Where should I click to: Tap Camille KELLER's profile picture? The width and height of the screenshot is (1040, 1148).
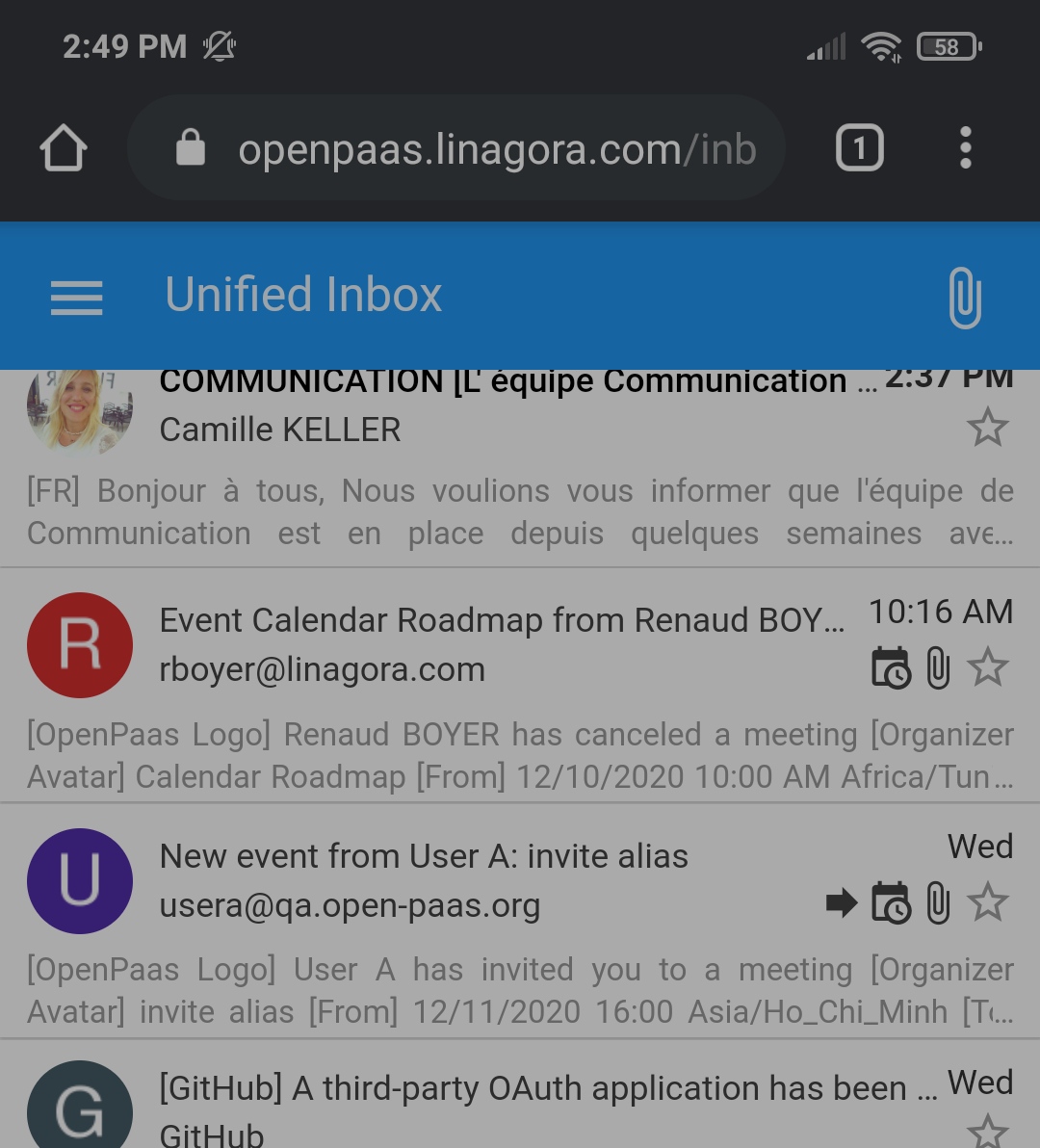point(79,408)
